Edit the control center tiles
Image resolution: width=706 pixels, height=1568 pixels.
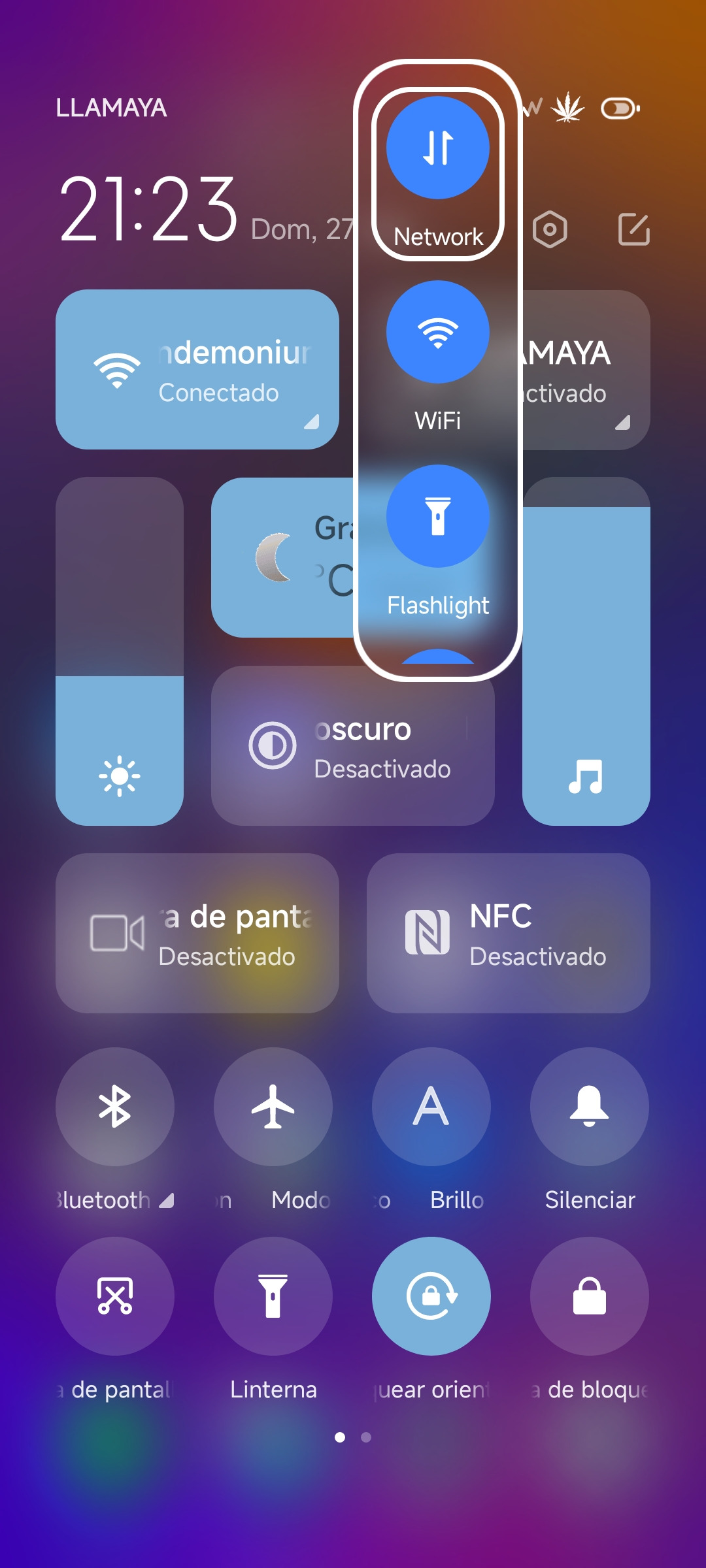[633, 229]
